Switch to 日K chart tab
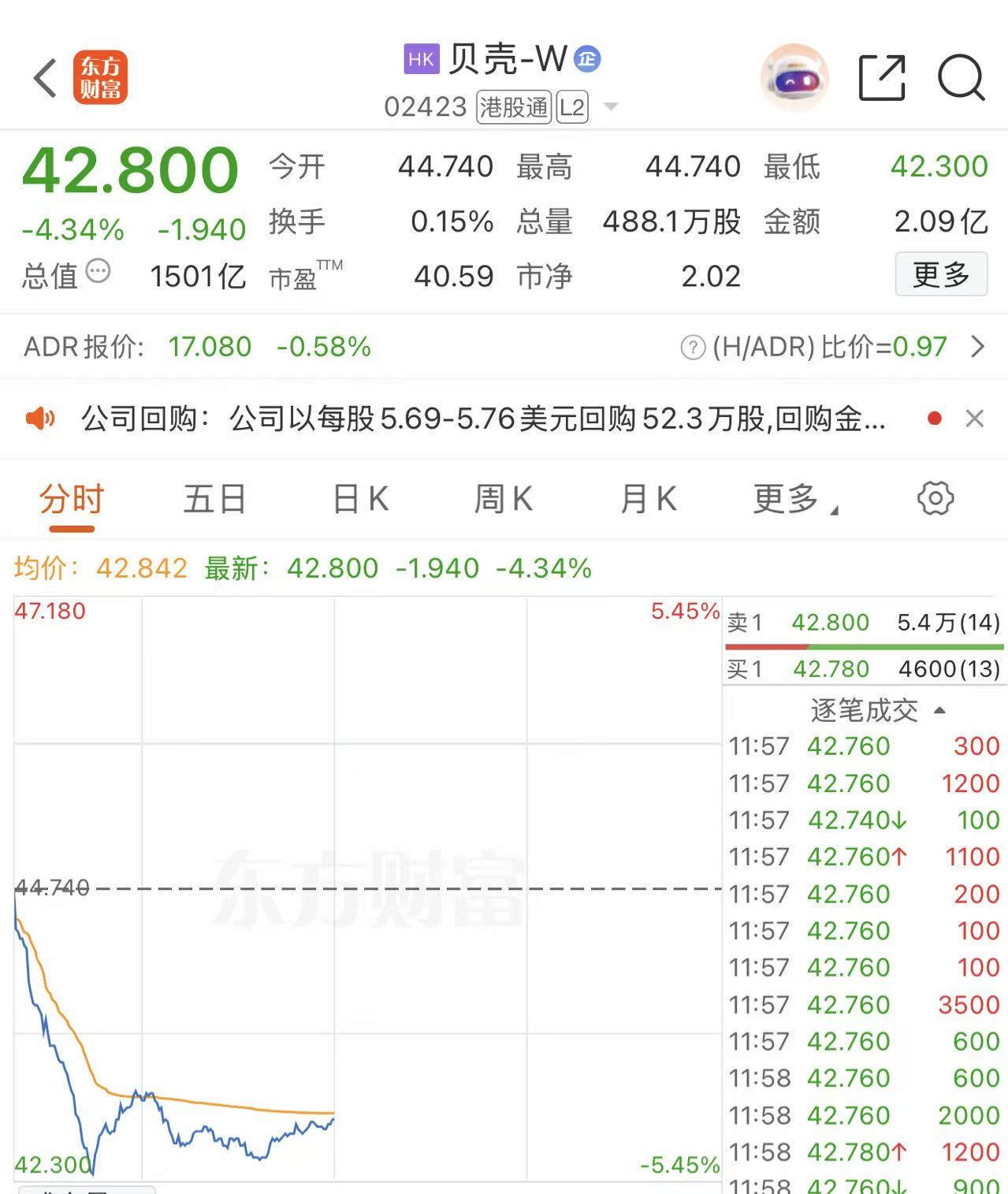The width and height of the screenshot is (1008, 1194). pyautogui.click(x=361, y=500)
